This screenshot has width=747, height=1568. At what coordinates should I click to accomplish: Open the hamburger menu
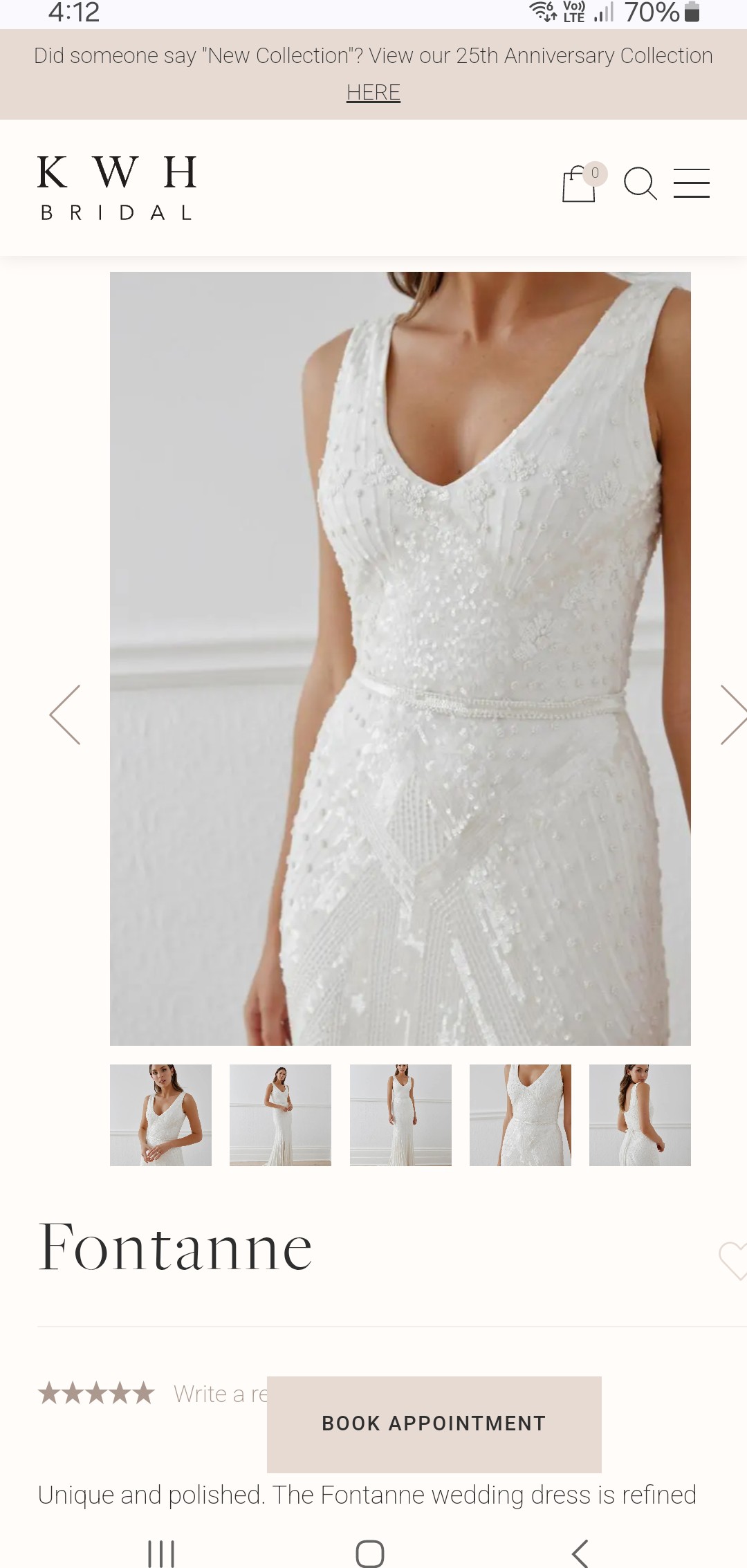[x=692, y=183]
